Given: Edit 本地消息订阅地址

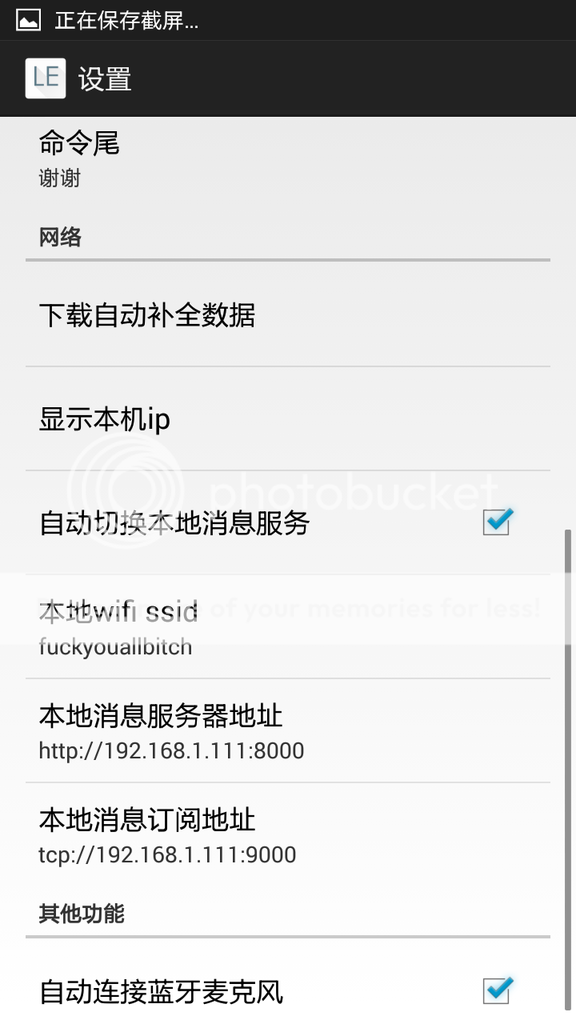Looking at the screenshot, I should tap(288, 835).
